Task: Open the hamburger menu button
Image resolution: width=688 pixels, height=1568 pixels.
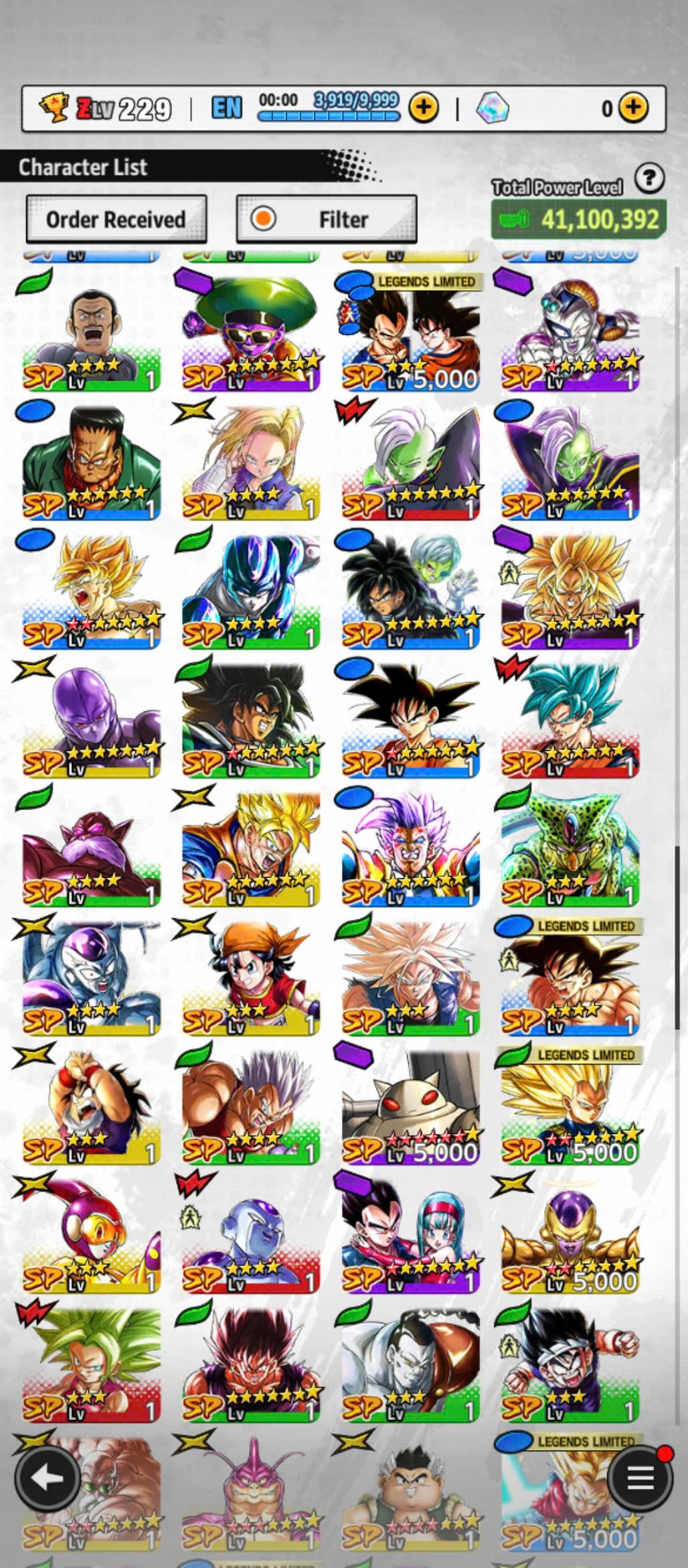Action: (x=639, y=1478)
